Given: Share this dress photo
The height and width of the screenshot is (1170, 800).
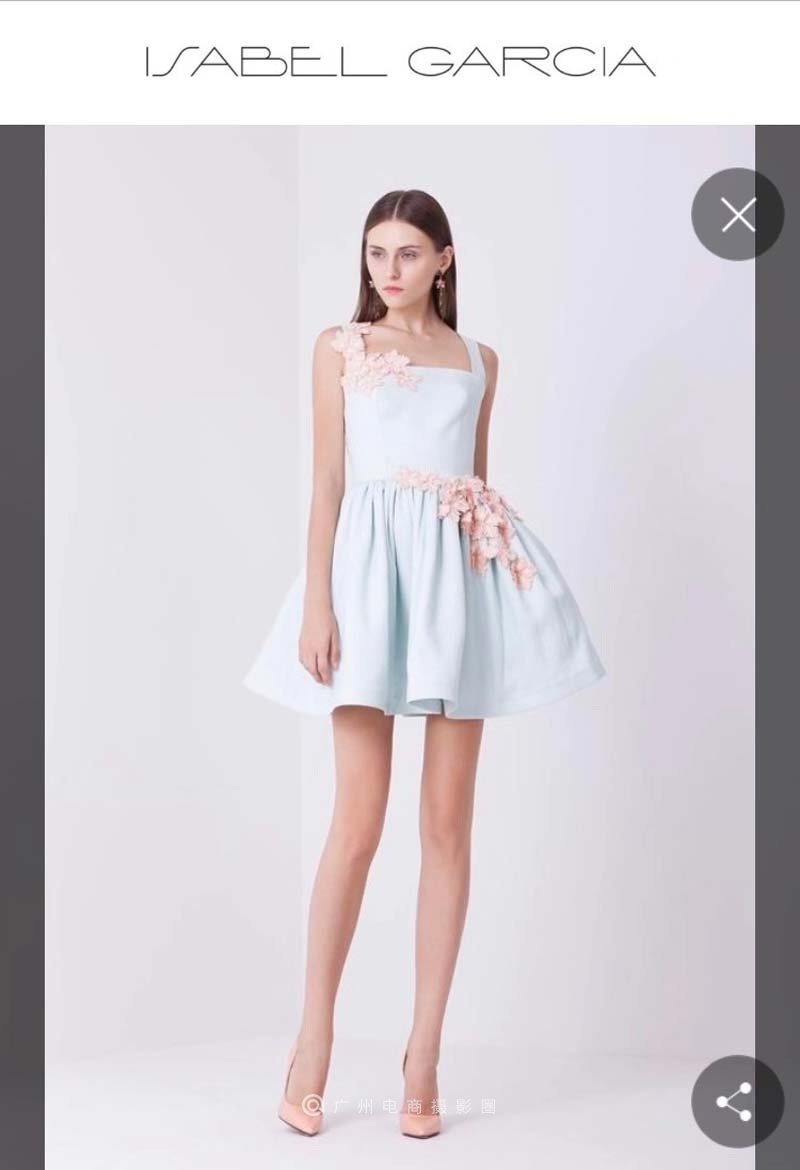Looking at the screenshot, I should pyautogui.click(x=736, y=1101).
